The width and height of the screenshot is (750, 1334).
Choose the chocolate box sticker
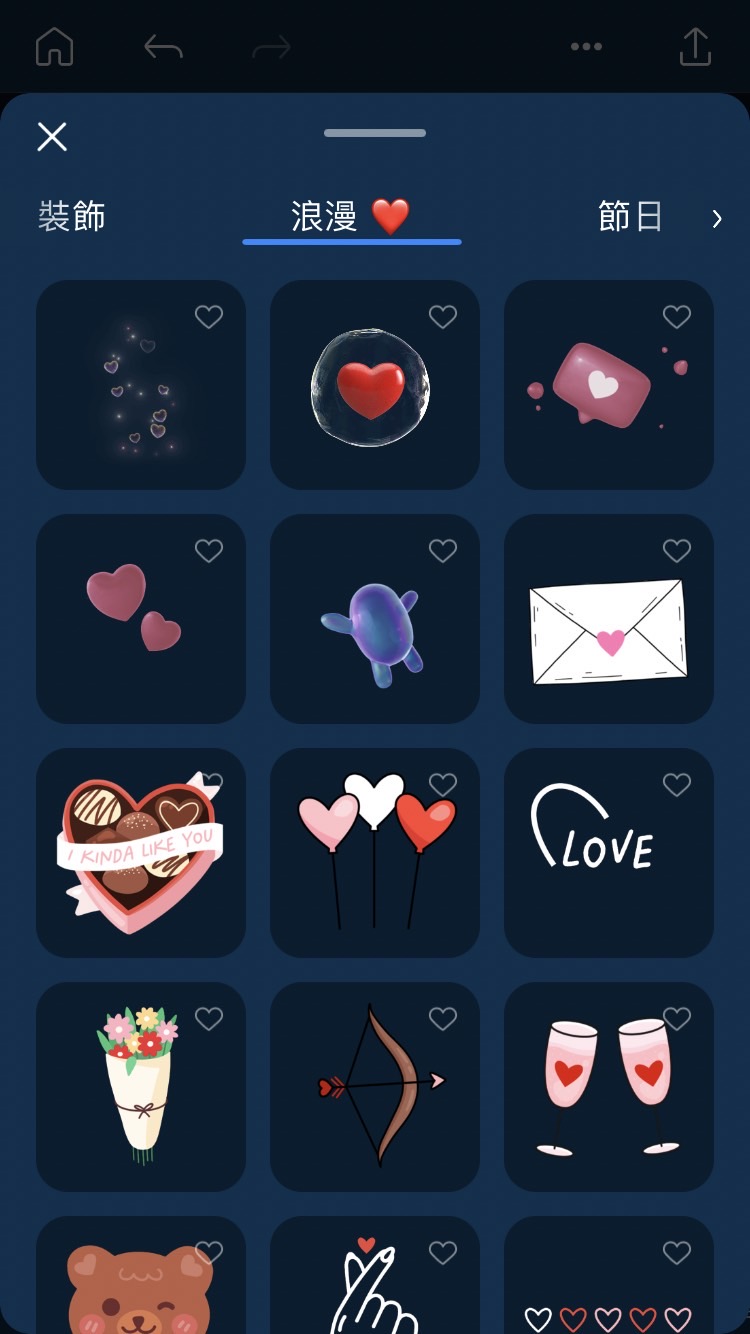[x=140, y=853]
